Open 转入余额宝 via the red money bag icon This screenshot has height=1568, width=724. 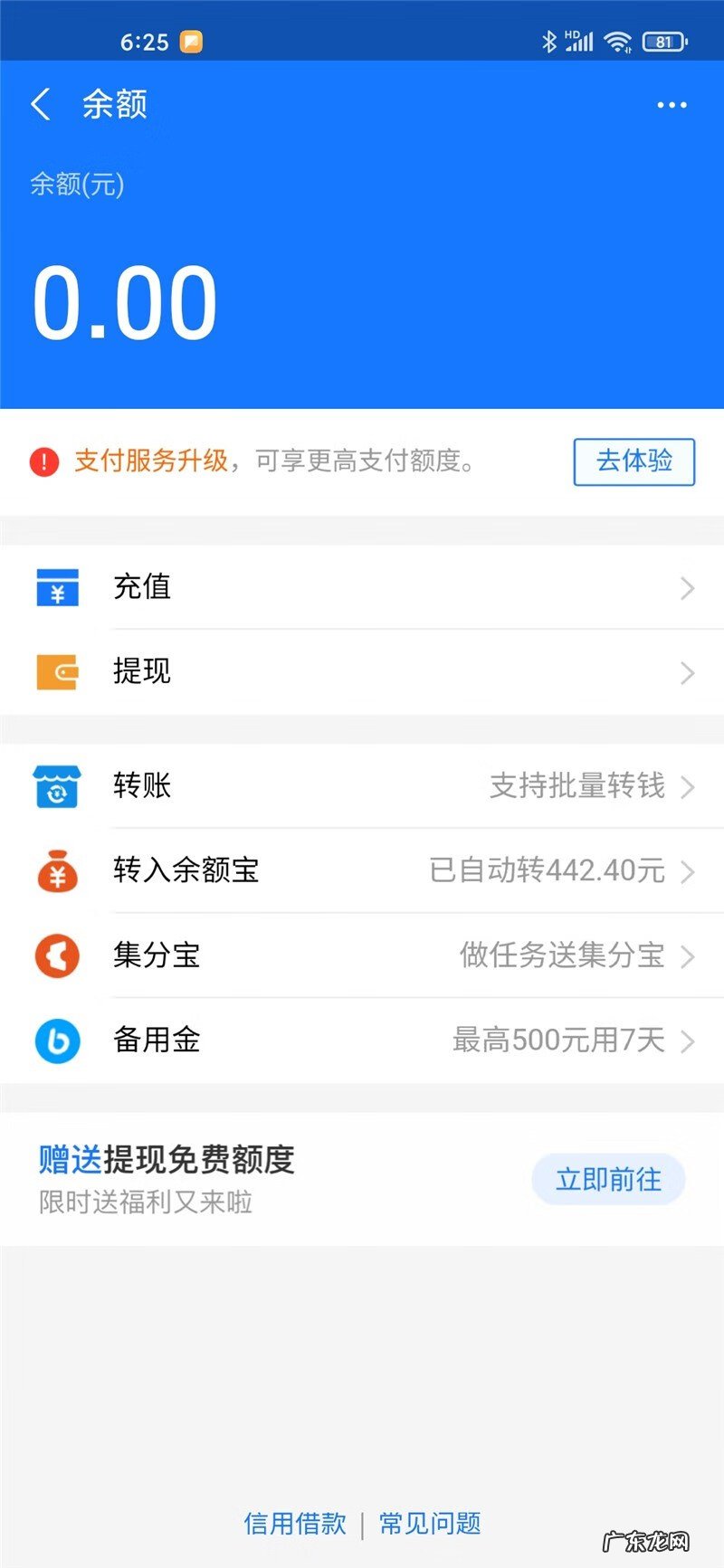[x=56, y=871]
